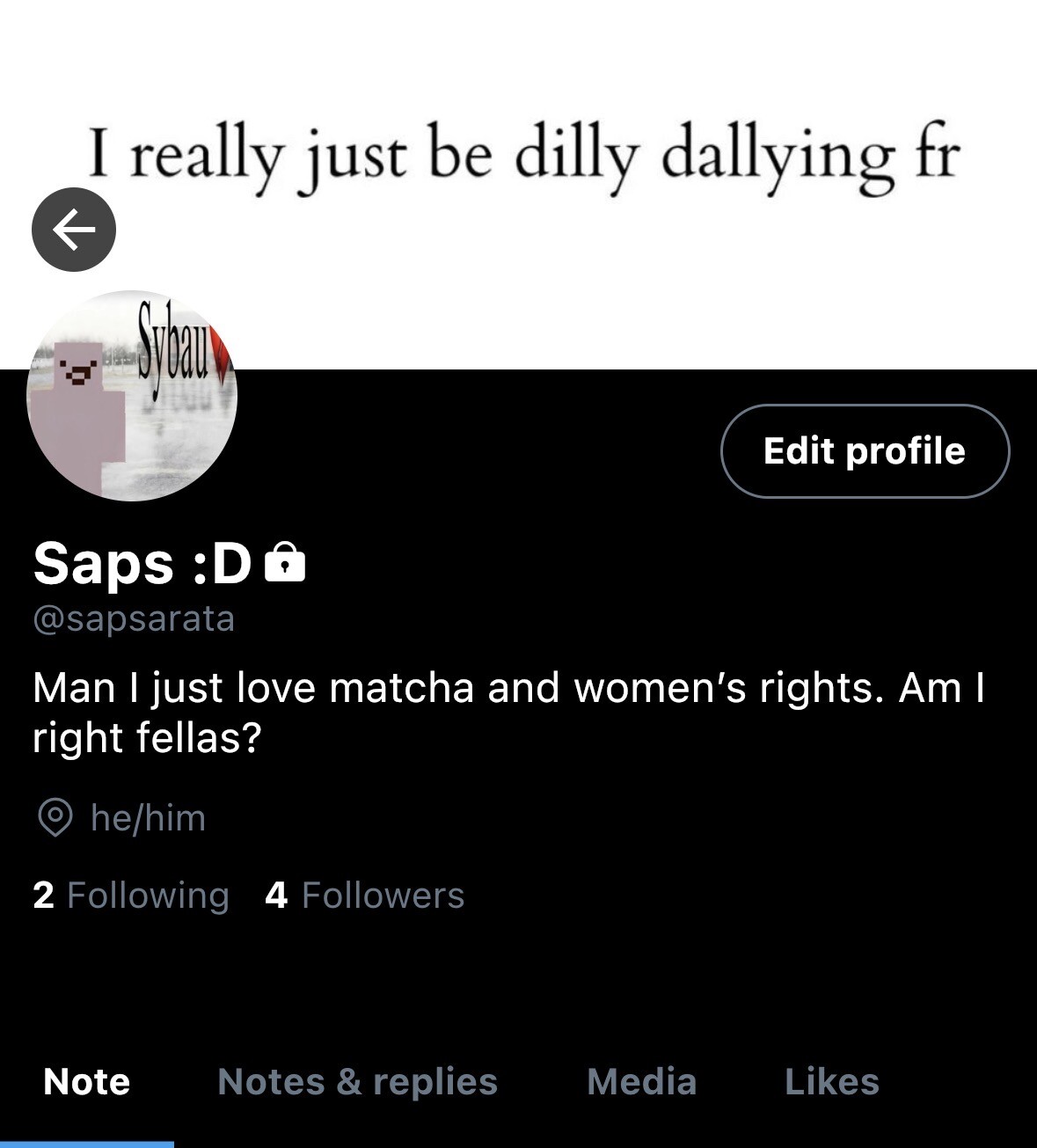View the 2 Following list
1037x1148 pixels.
pos(131,896)
